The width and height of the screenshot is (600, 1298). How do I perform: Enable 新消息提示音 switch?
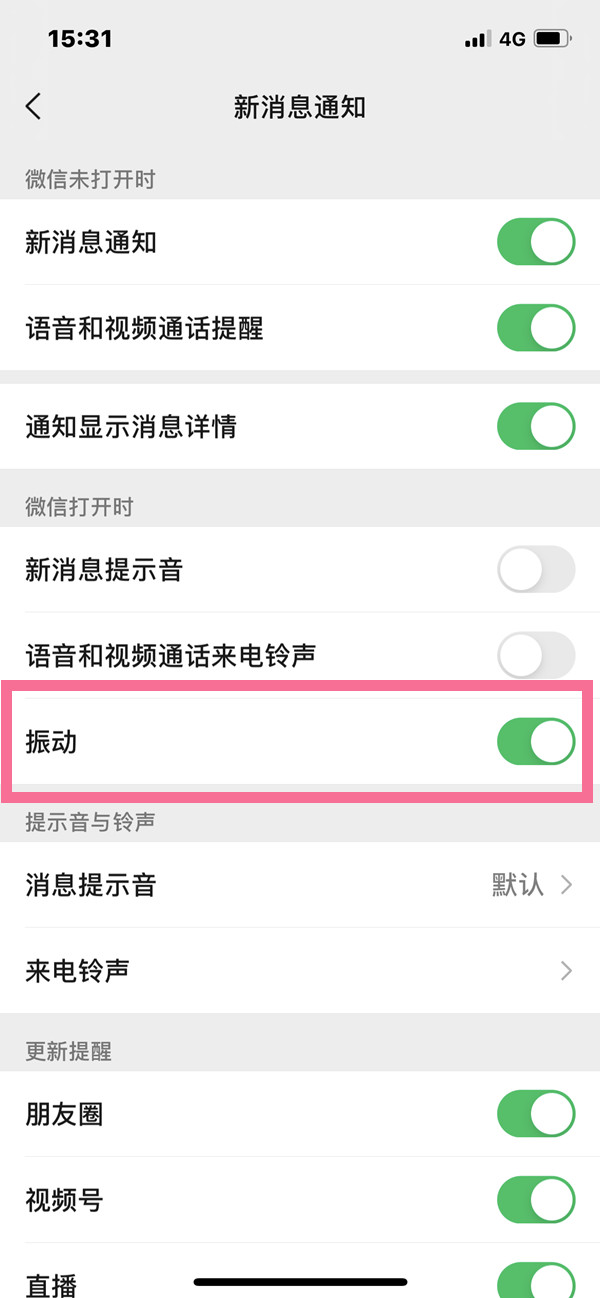[x=536, y=570]
